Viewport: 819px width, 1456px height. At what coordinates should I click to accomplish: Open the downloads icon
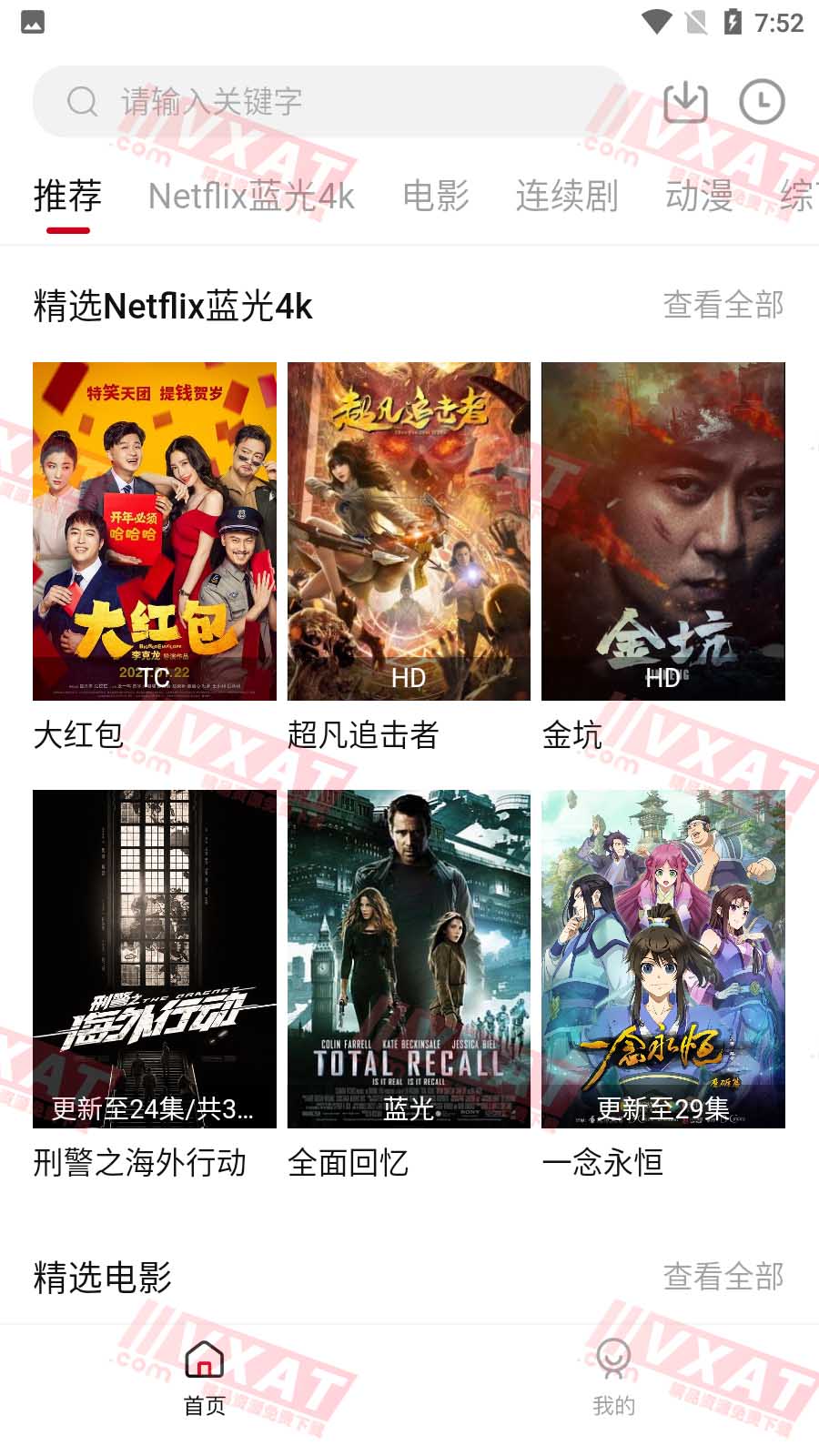[x=685, y=101]
